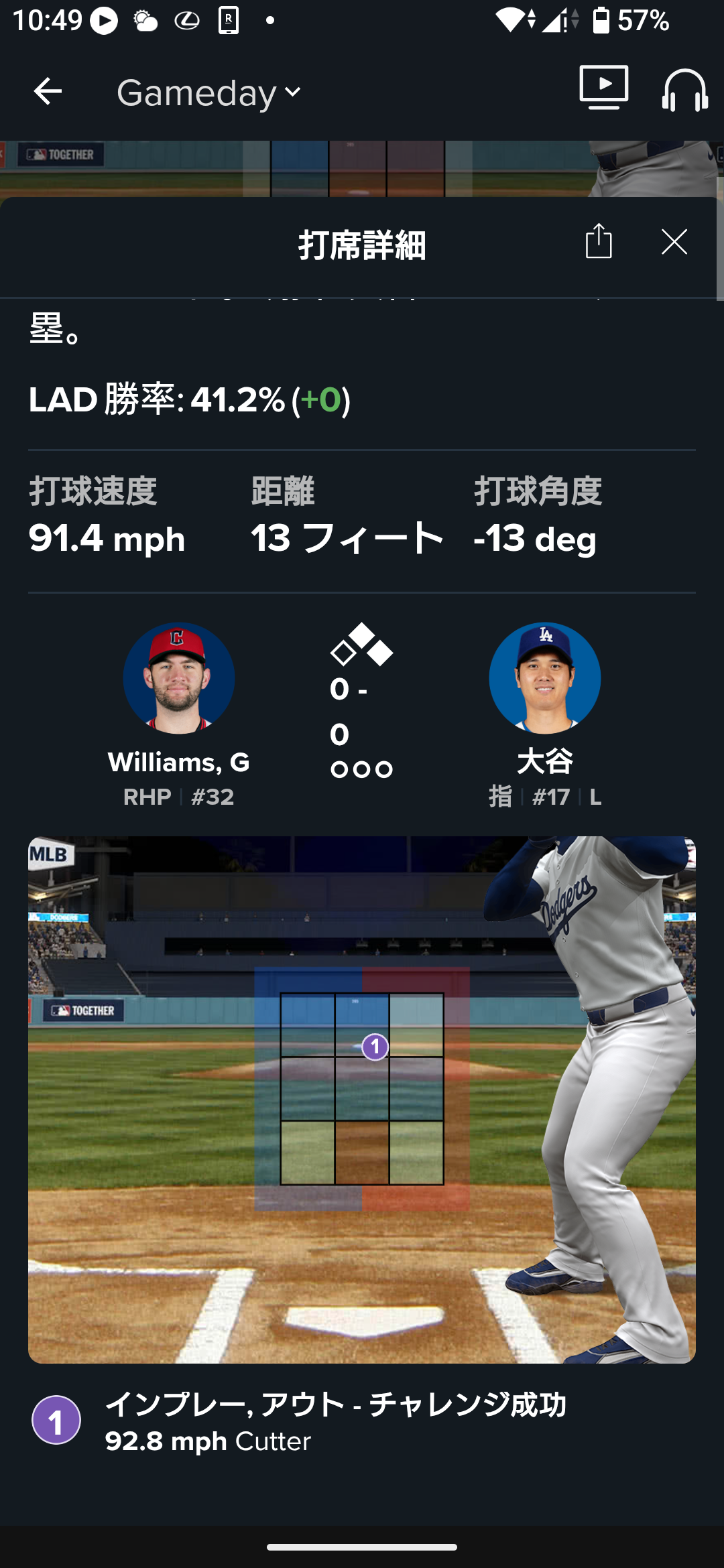
Task: Share the at-bat details
Action: point(599,241)
